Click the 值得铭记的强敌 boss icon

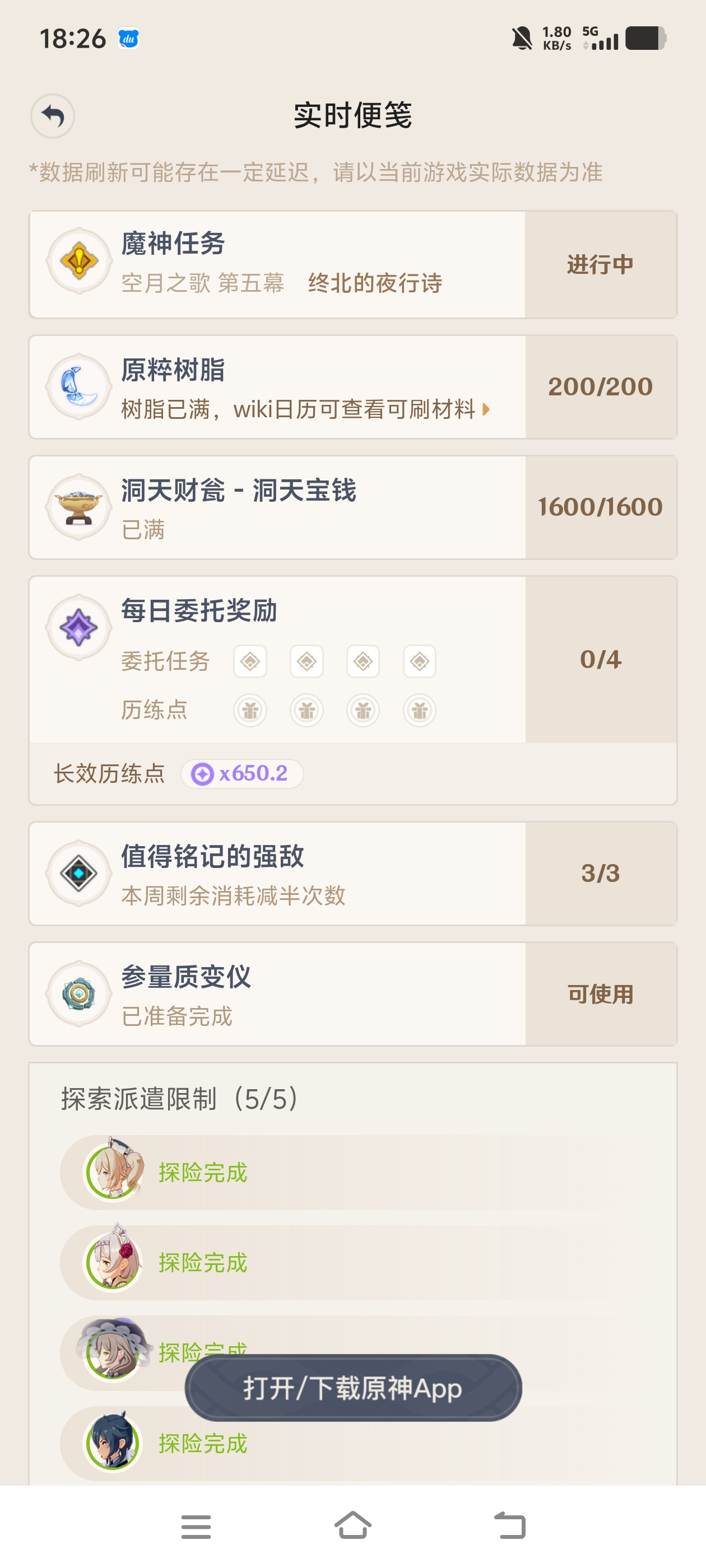[78, 874]
